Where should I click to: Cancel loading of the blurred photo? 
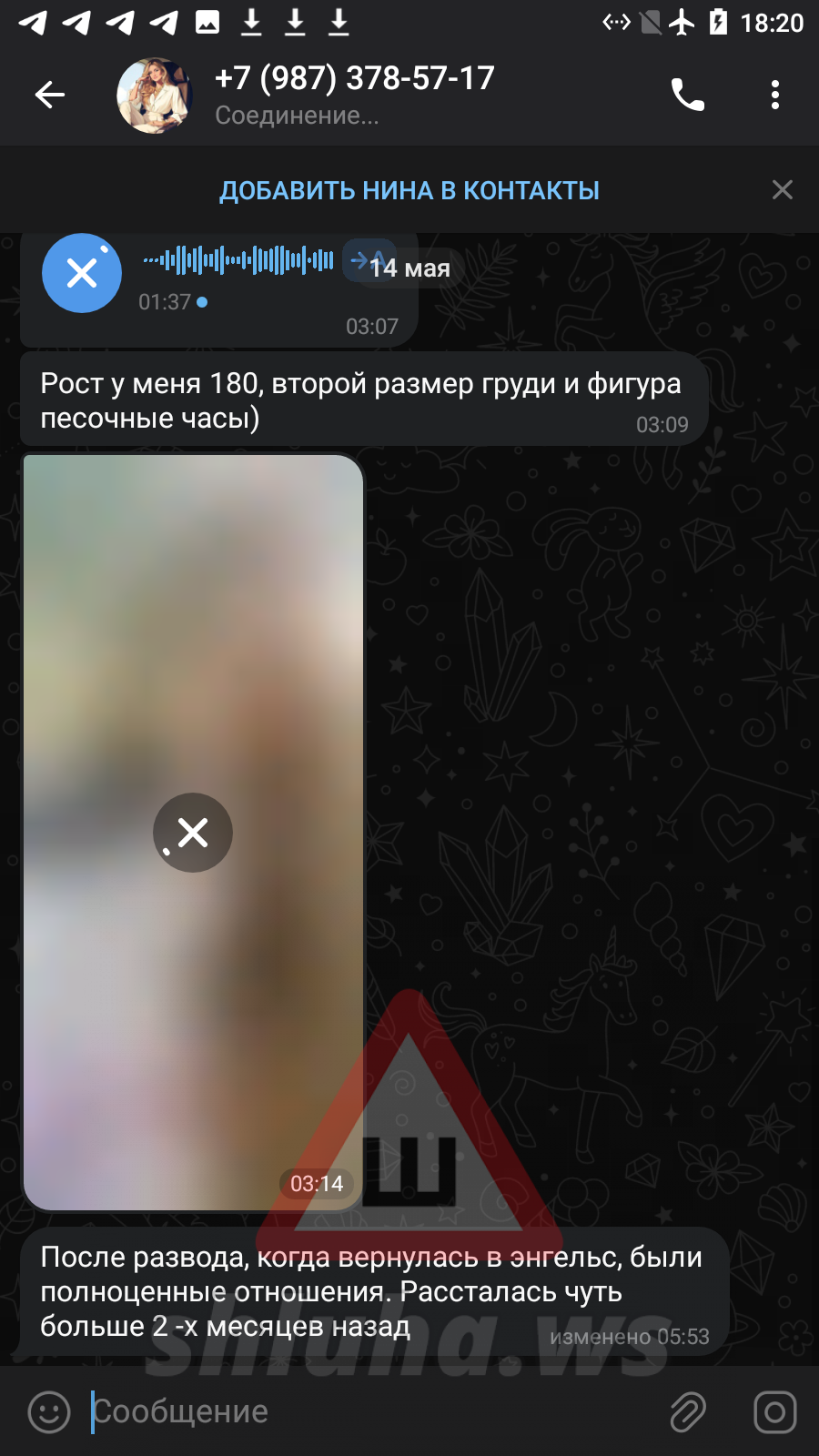coord(193,833)
